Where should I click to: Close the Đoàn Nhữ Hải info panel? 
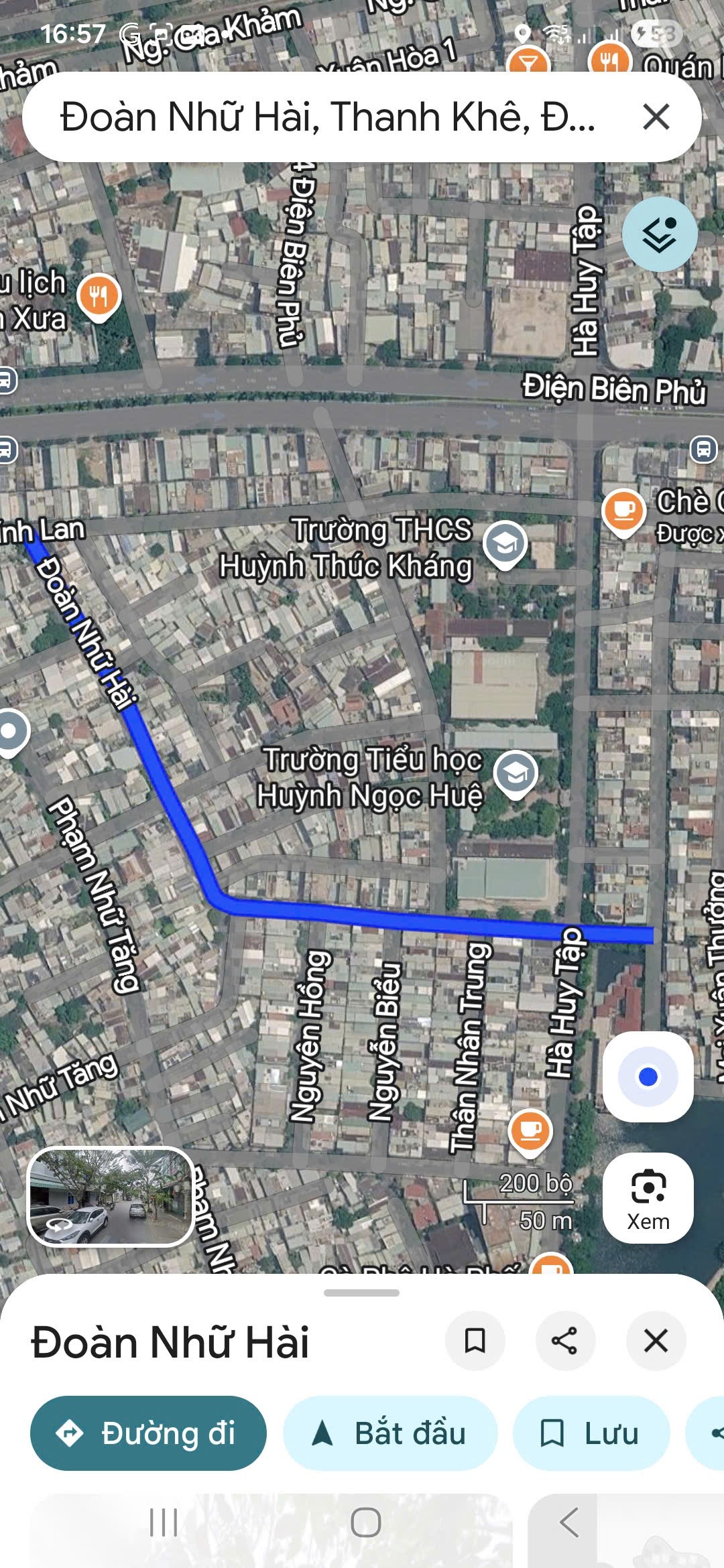point(656,1341)
